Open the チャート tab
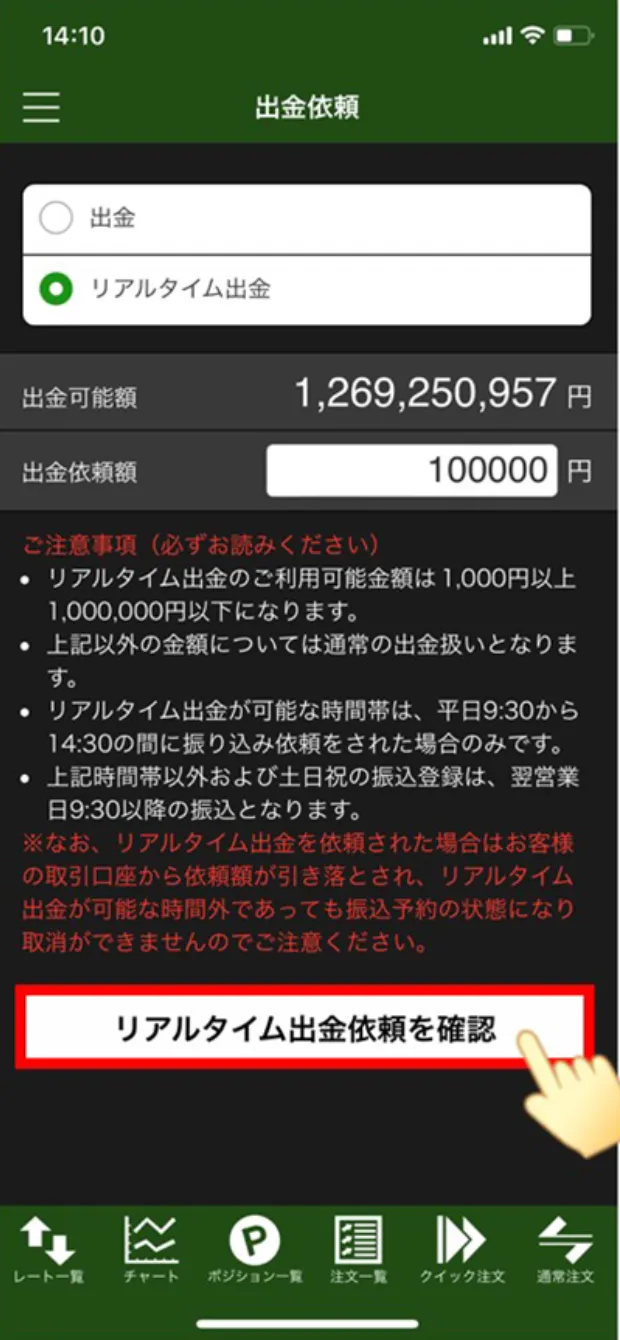Screen dimensions: 620x1340 pos(151,1249)
